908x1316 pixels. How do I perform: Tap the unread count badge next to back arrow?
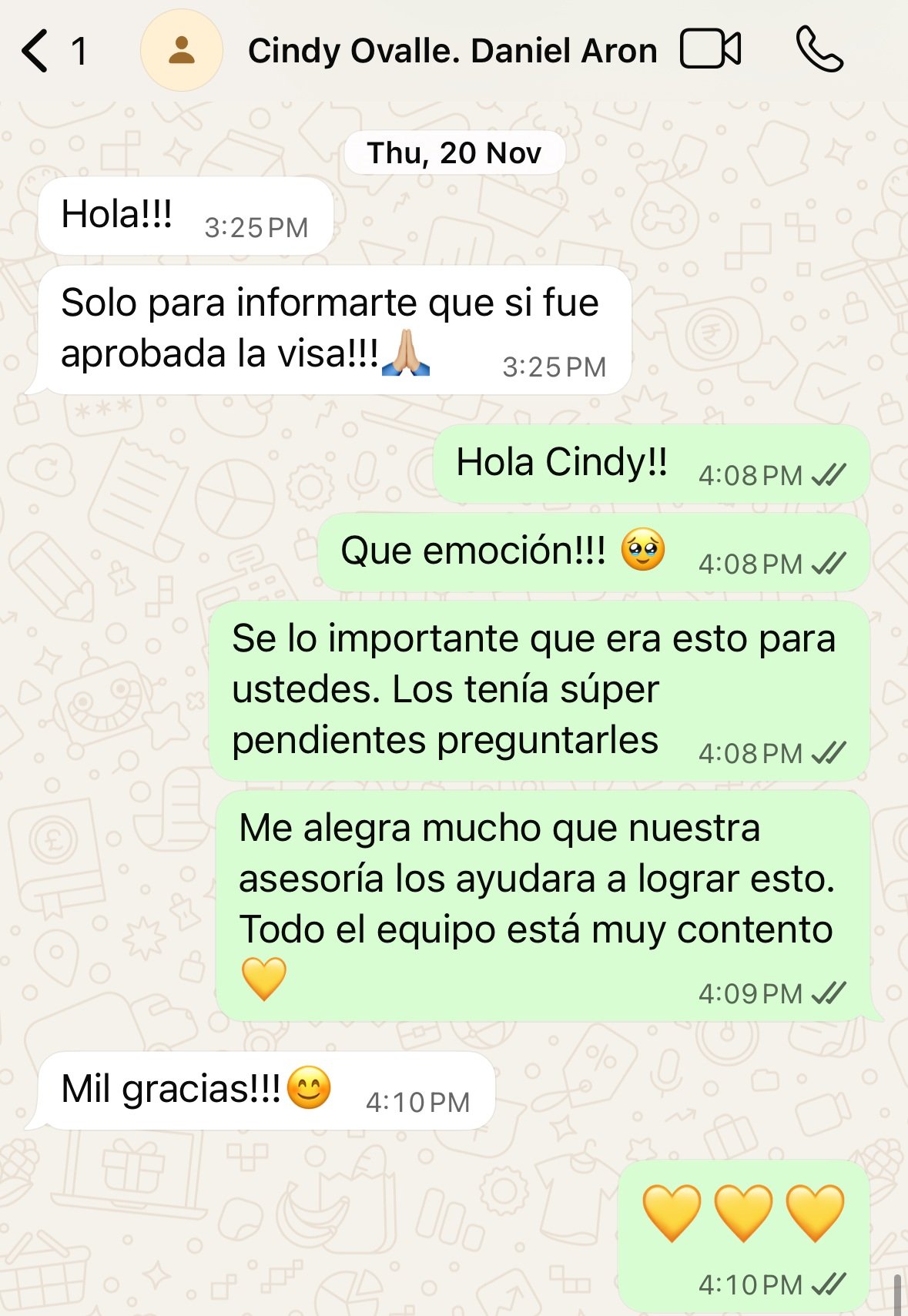click(x=77, y=49)
